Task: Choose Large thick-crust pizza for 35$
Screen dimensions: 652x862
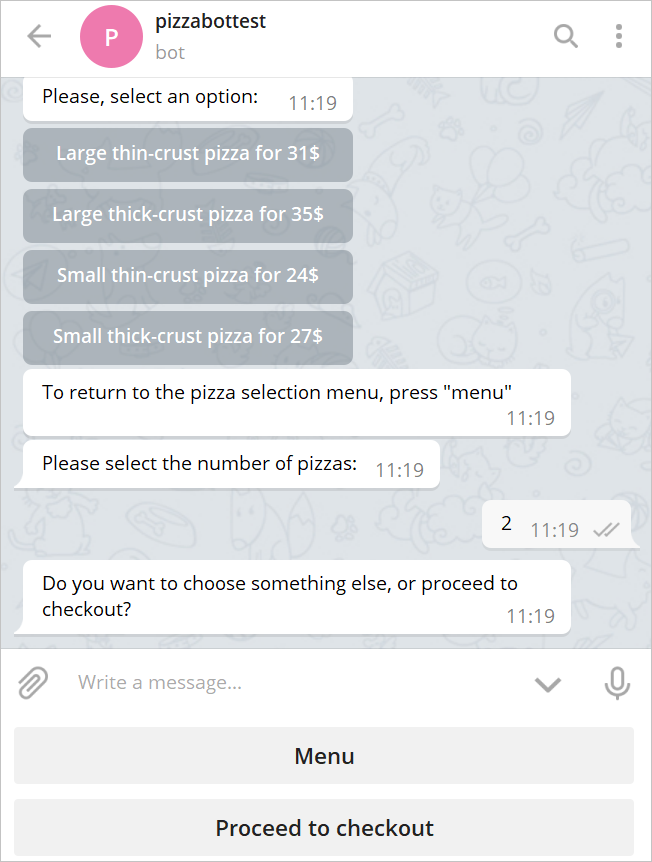Action: [x=188, y=215]
